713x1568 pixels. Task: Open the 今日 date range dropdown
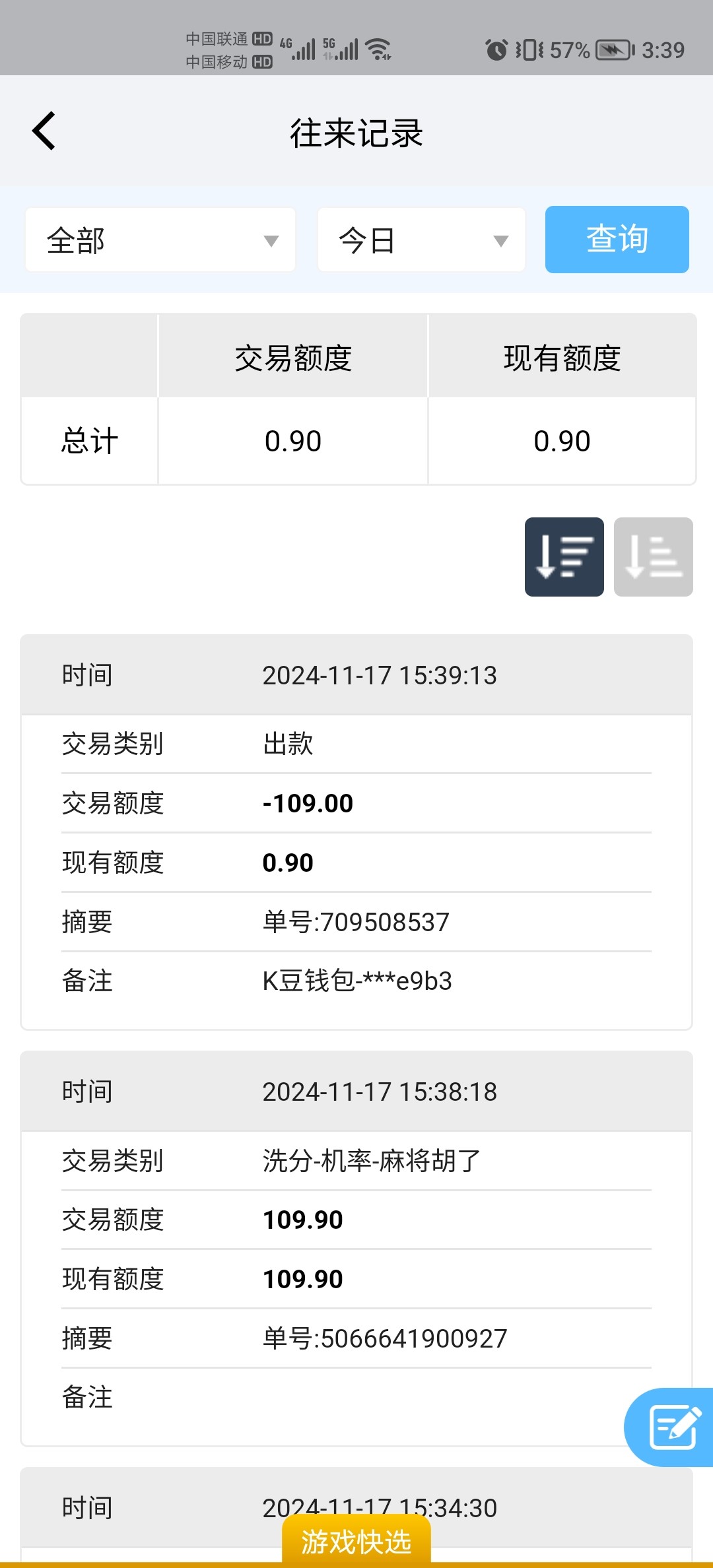421,240
